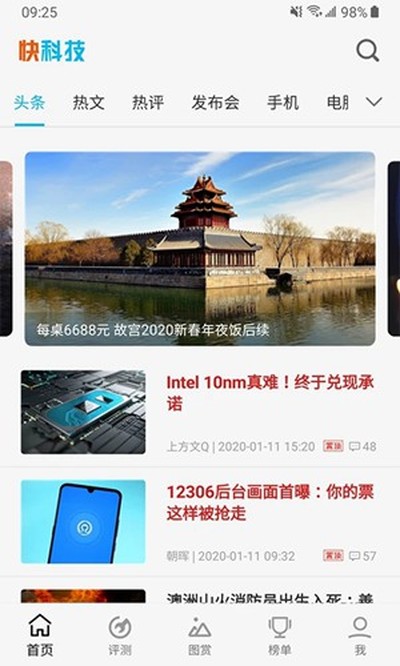Screen dimensions: 400x666
Task: Open the 图赏 bottom tab
Action: pos(200,635)
